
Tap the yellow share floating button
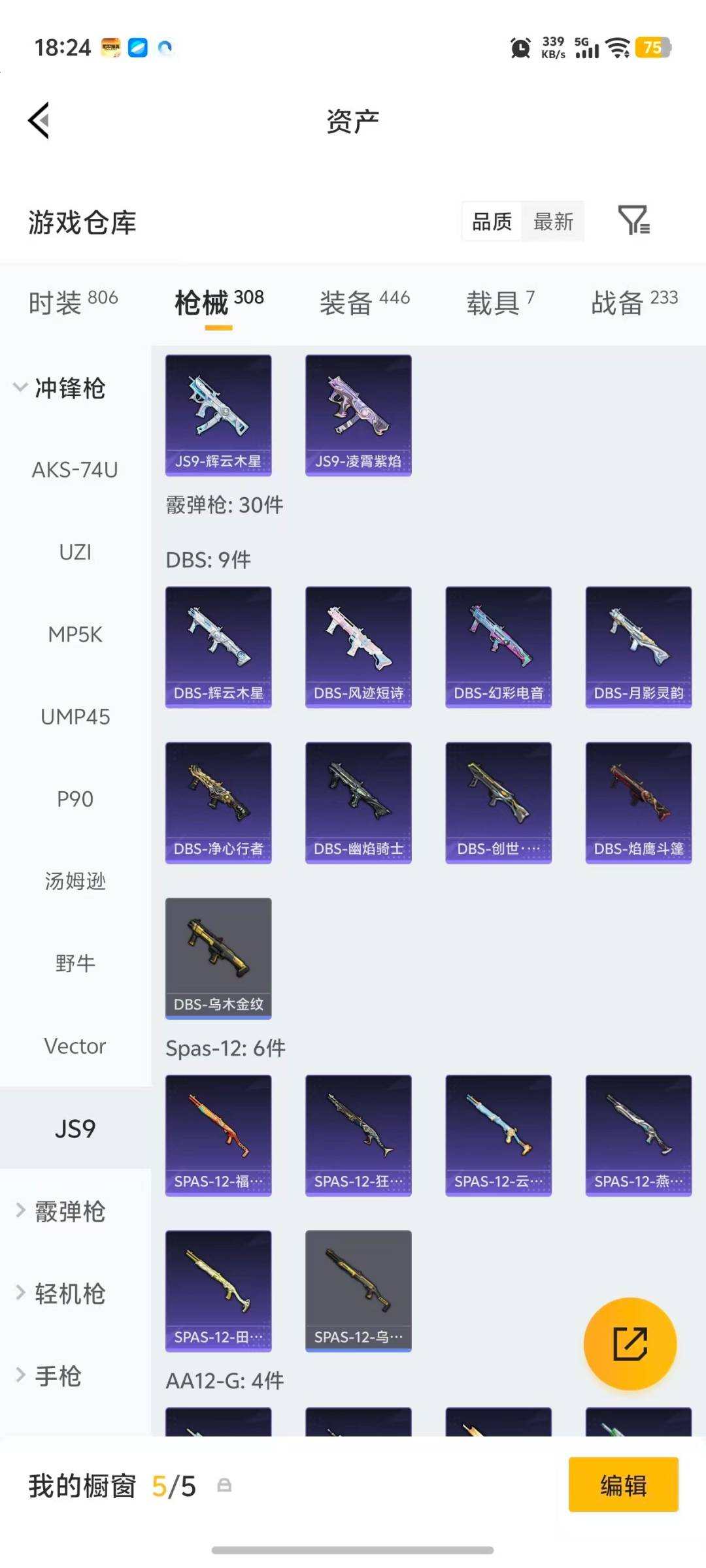[630, 1344]
